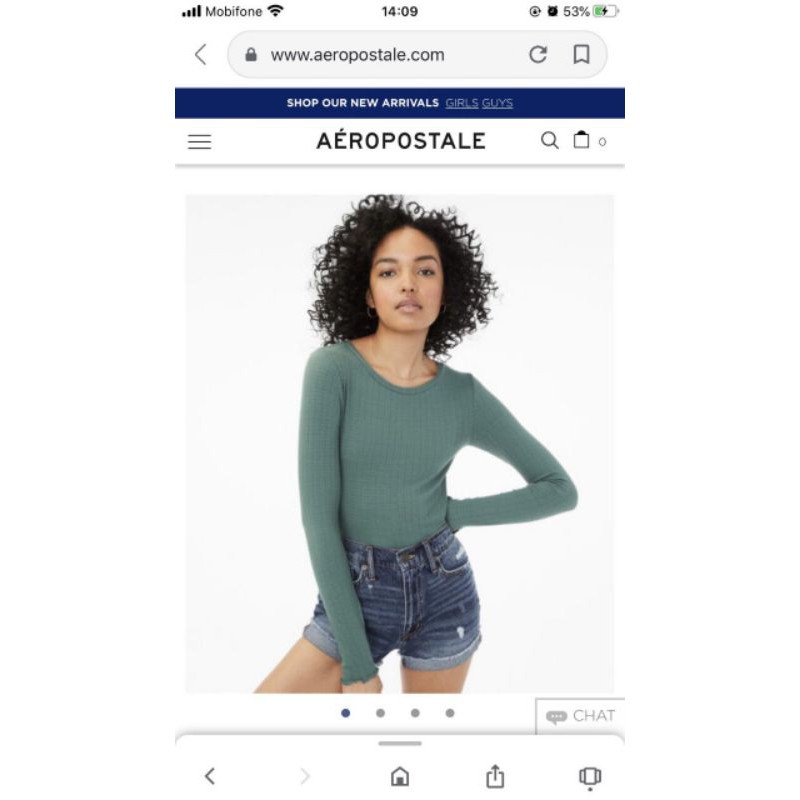Viewport: 800px width, 800px height.
Task: Go back using the arrow beside the address bar
Action: [x=201, y=55]
